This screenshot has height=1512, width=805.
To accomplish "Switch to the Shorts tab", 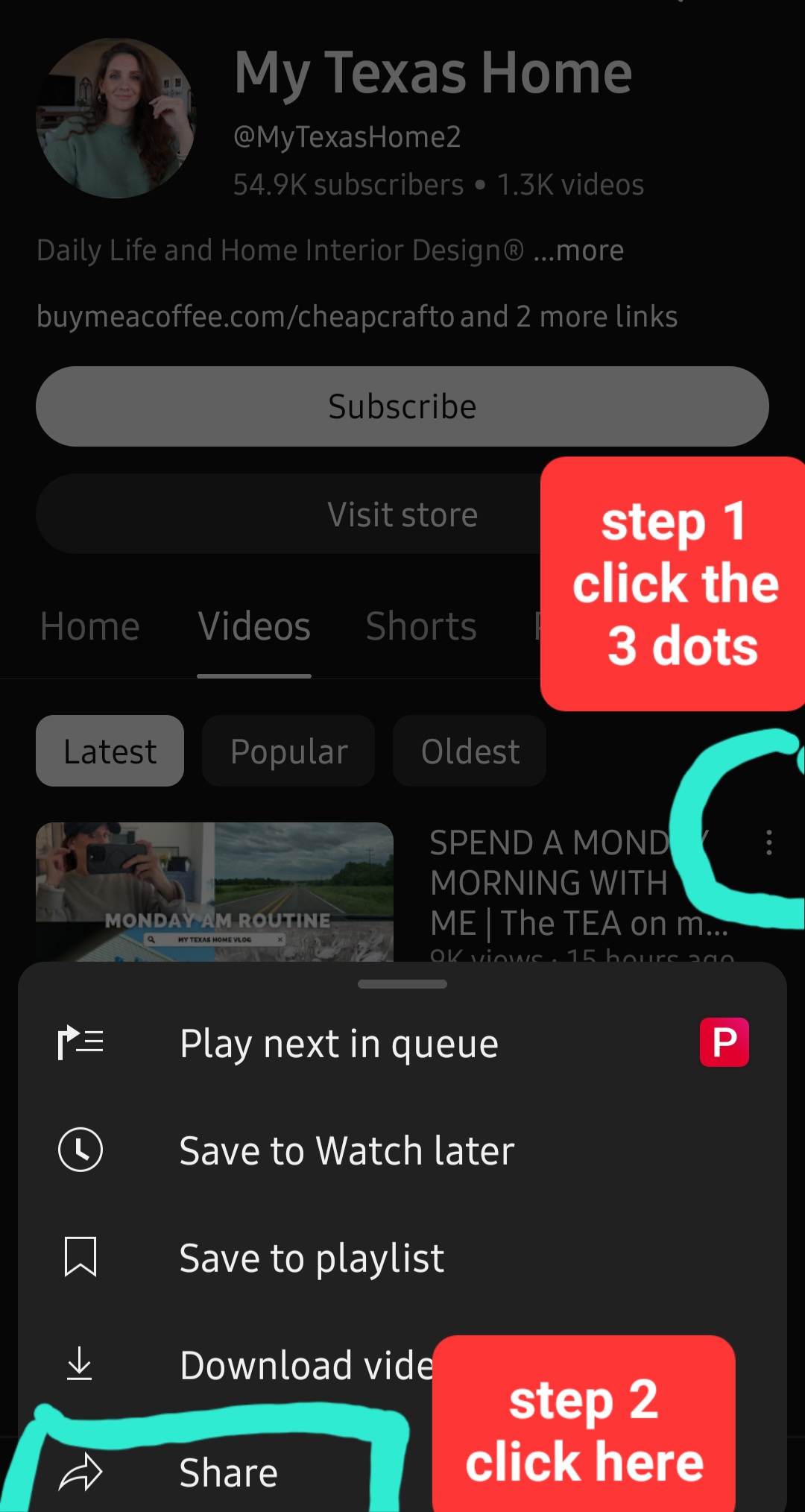I will click(421, 626).
